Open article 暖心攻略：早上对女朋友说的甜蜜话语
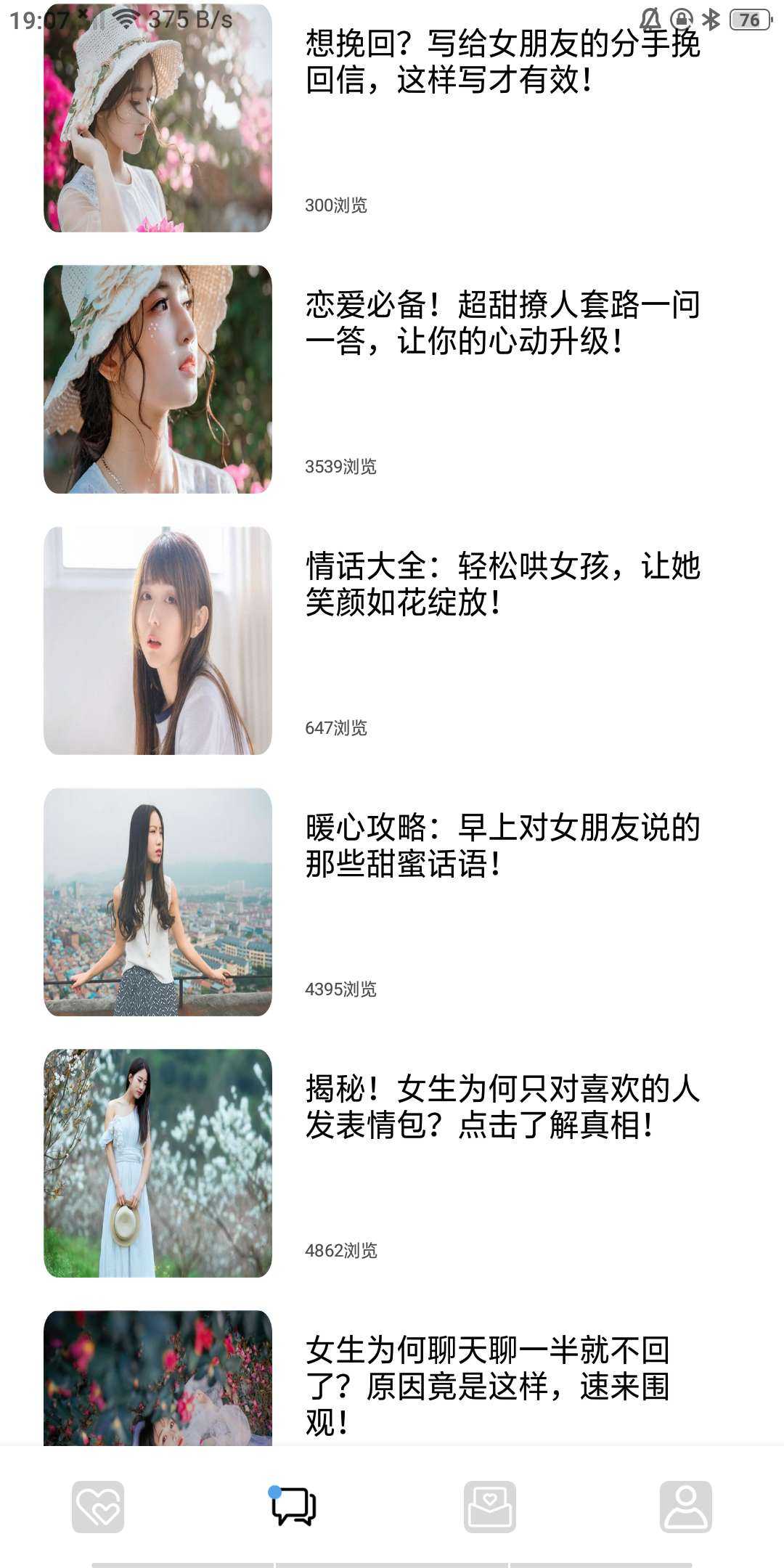The image size is (784, 1568). (502, 846)
